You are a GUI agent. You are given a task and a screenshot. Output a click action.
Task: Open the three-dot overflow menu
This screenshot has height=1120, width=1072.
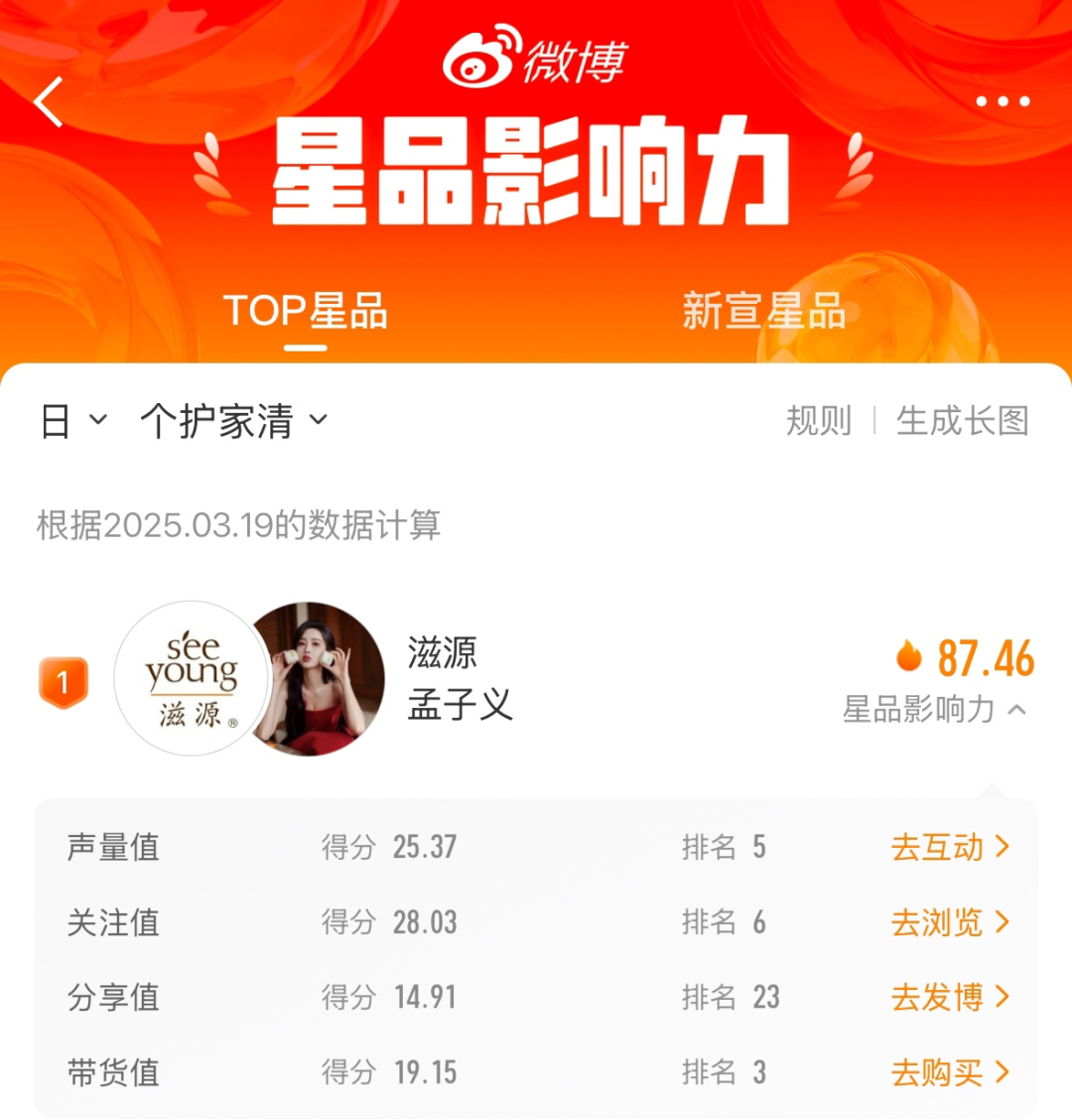point(1003,101)
